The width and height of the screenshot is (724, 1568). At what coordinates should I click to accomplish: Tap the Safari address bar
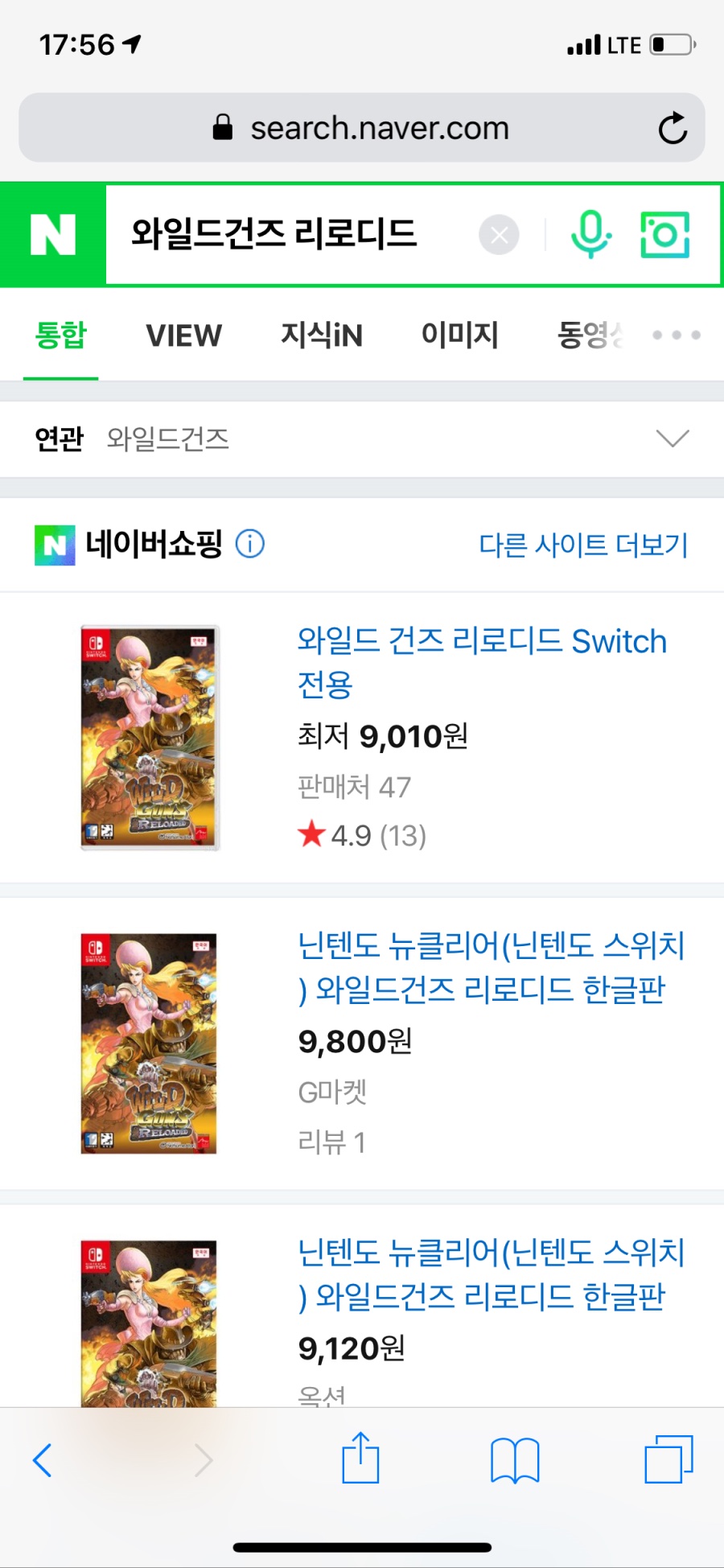362,129
